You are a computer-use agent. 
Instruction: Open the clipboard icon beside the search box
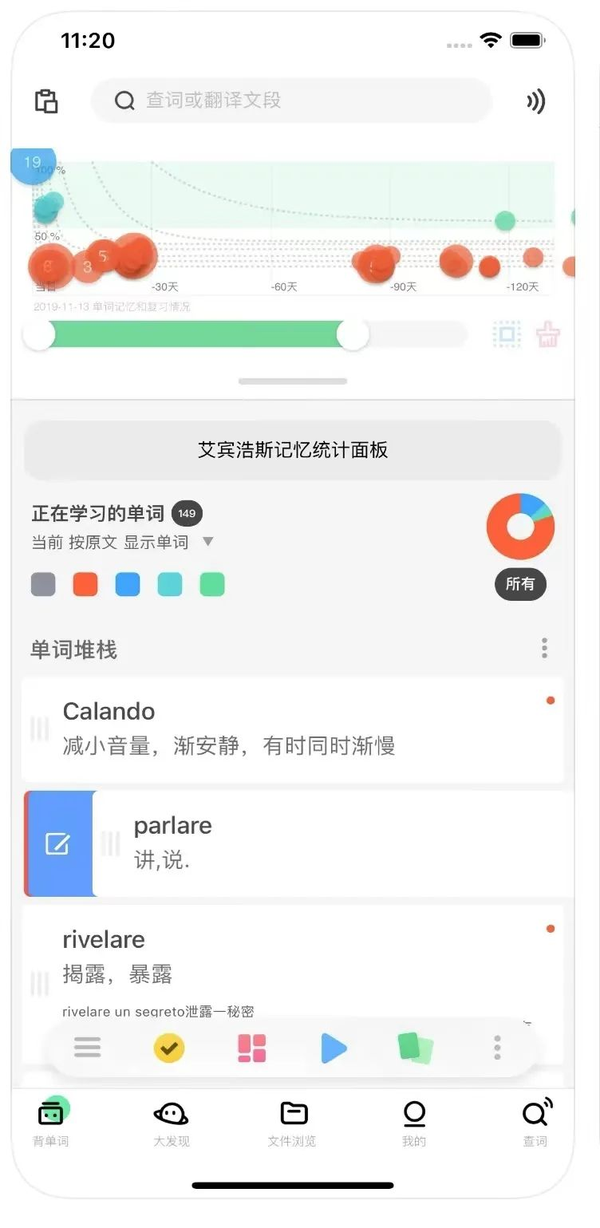[x=46, y=101]
